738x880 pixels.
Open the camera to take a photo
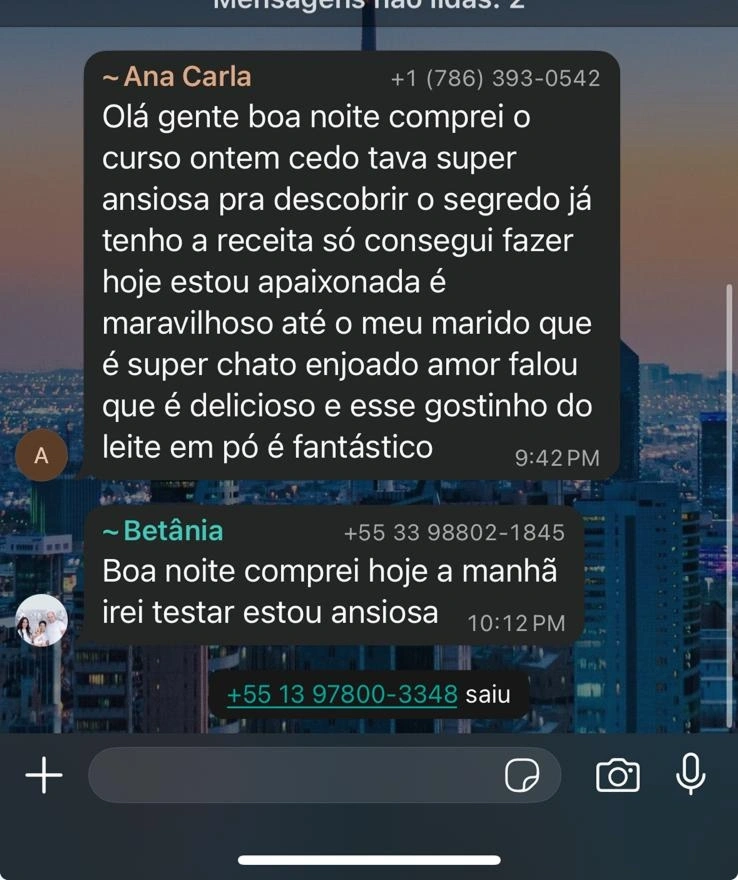[x=617, y=775]
